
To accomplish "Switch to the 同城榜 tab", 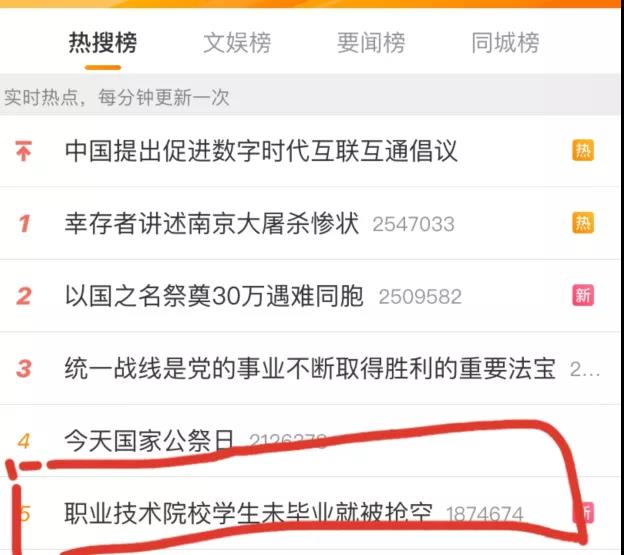I will point(505,43).
